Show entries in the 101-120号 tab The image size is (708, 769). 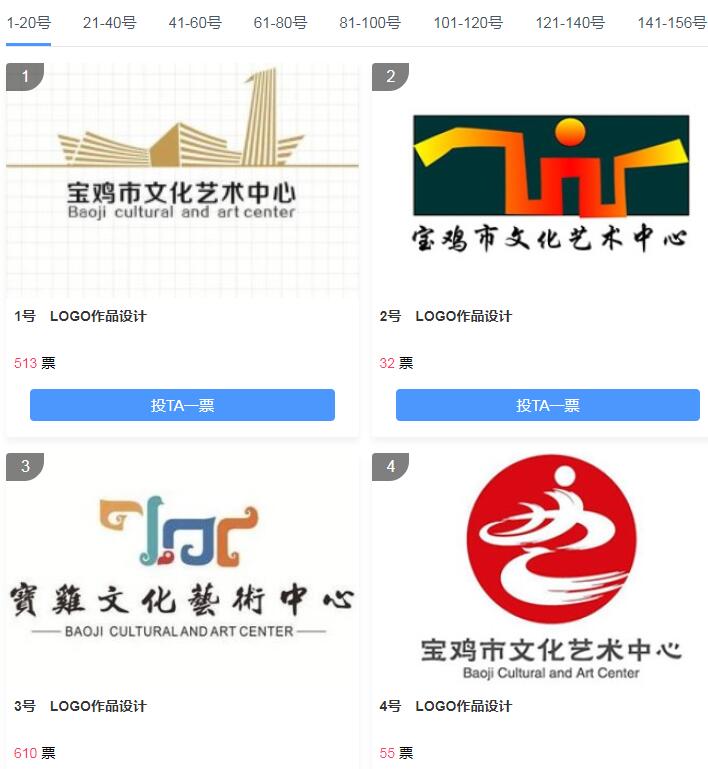click(x=468, y=22)
